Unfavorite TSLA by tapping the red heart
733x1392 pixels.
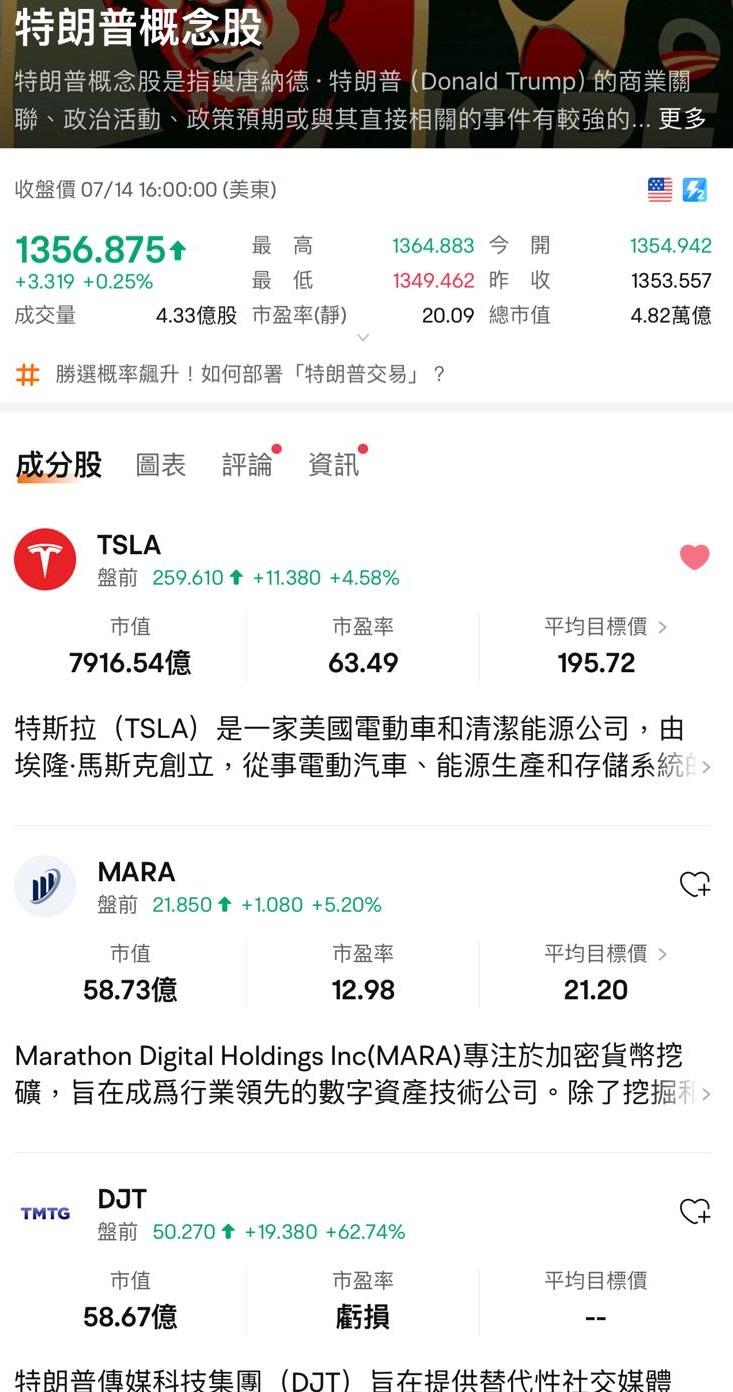coord(694,557)
